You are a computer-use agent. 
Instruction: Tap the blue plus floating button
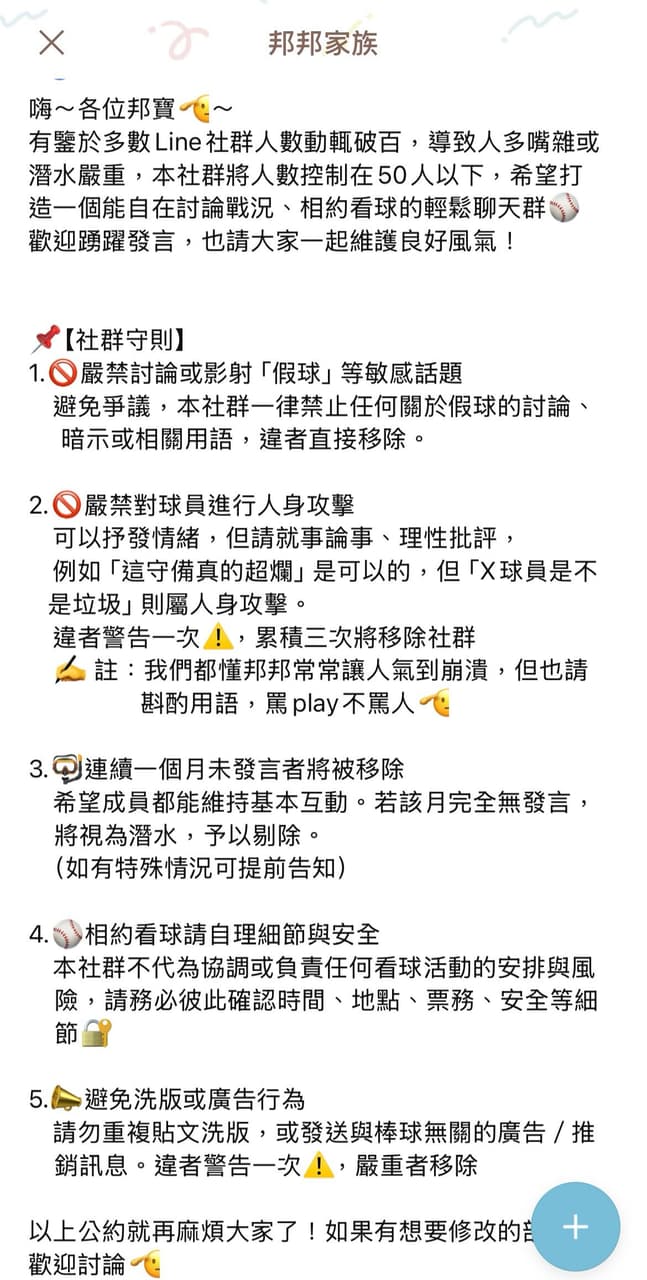coord(575,1227)
